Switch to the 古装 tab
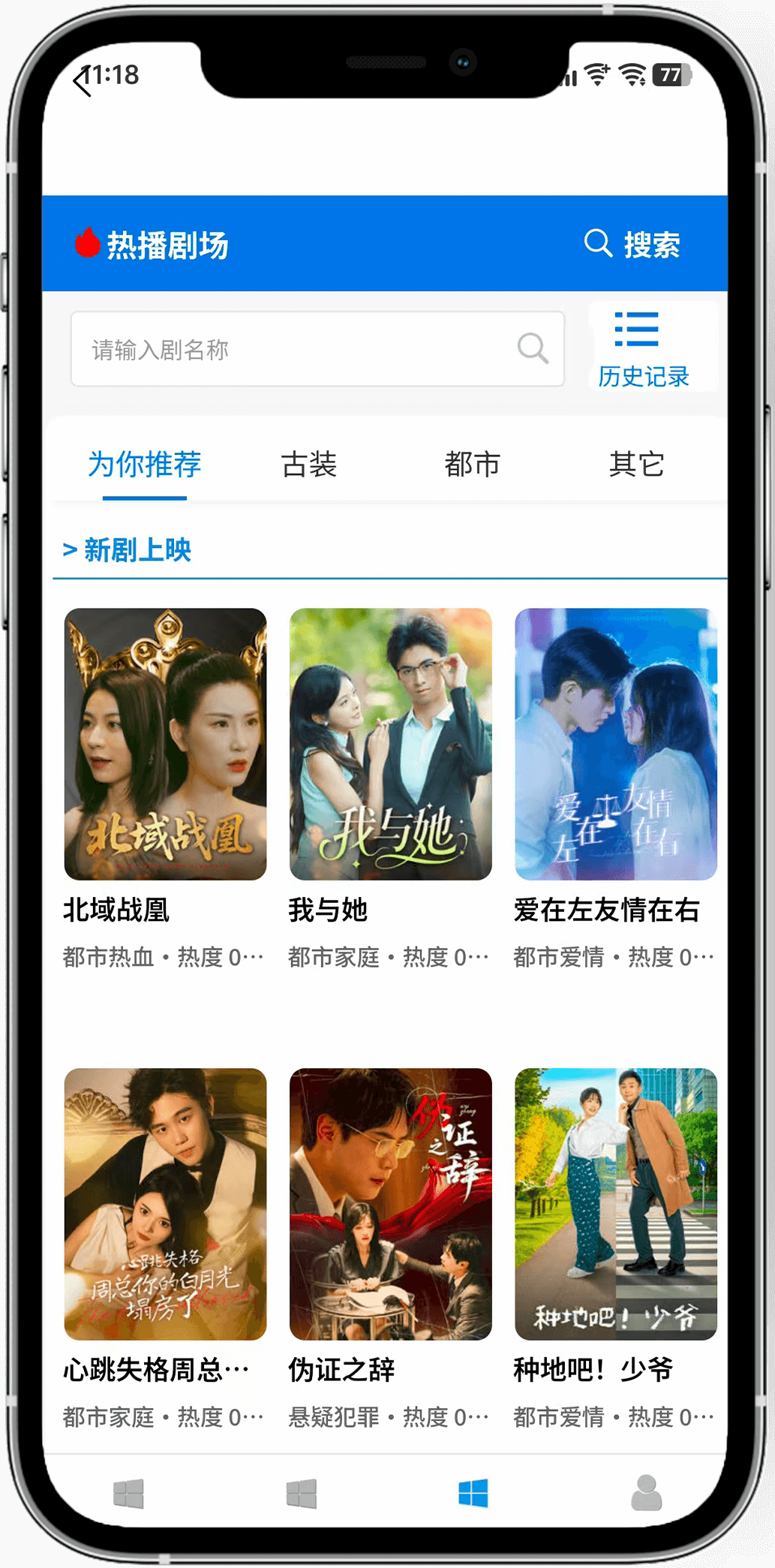This screenshot has width=775, height=1568. click(x=308, y=465)
